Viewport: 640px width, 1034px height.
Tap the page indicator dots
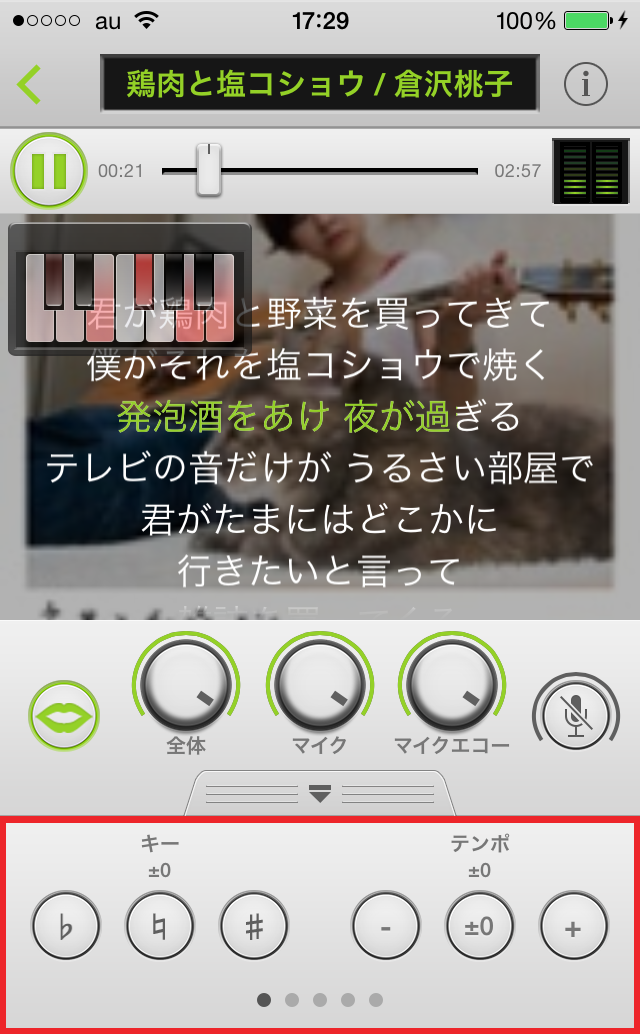click(320, 999)
